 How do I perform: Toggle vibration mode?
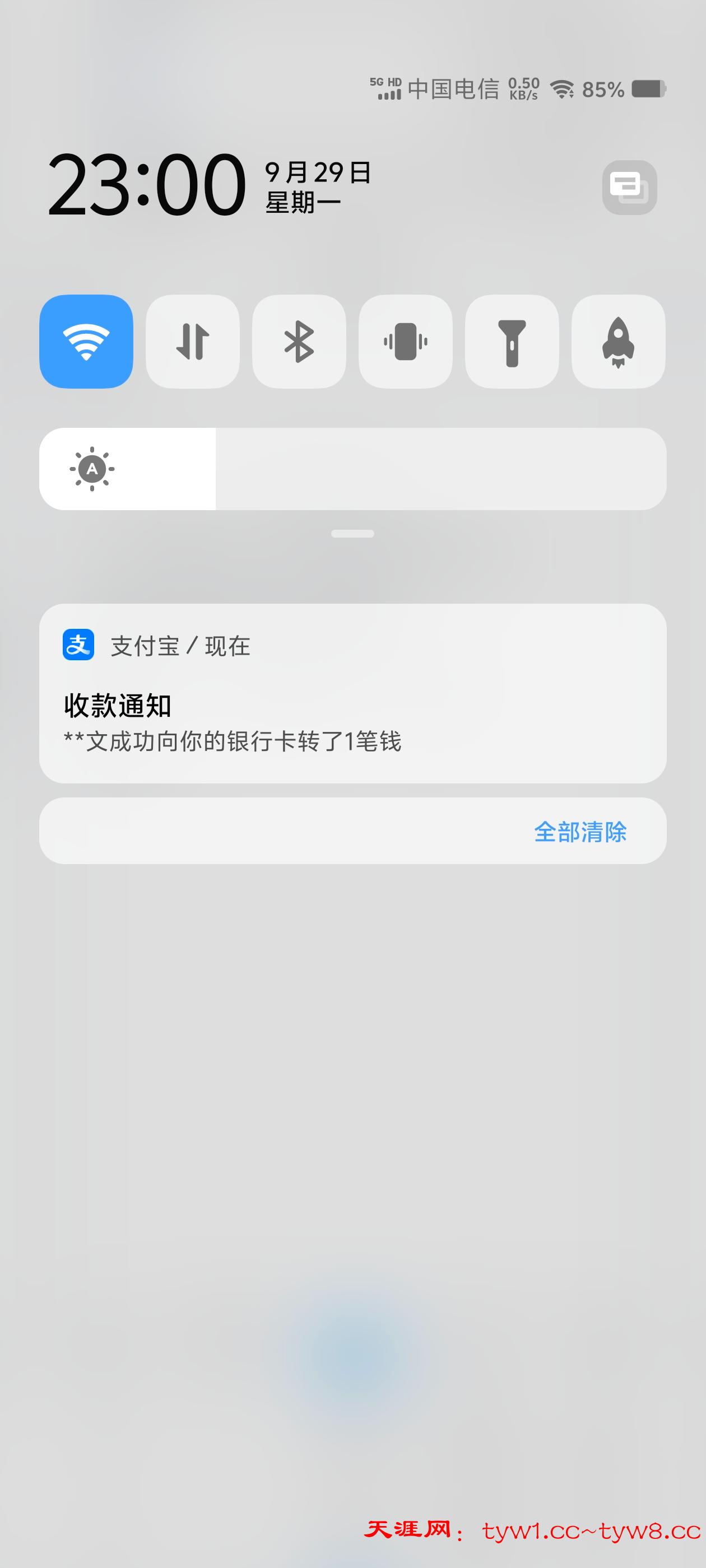tap(406, 342)
